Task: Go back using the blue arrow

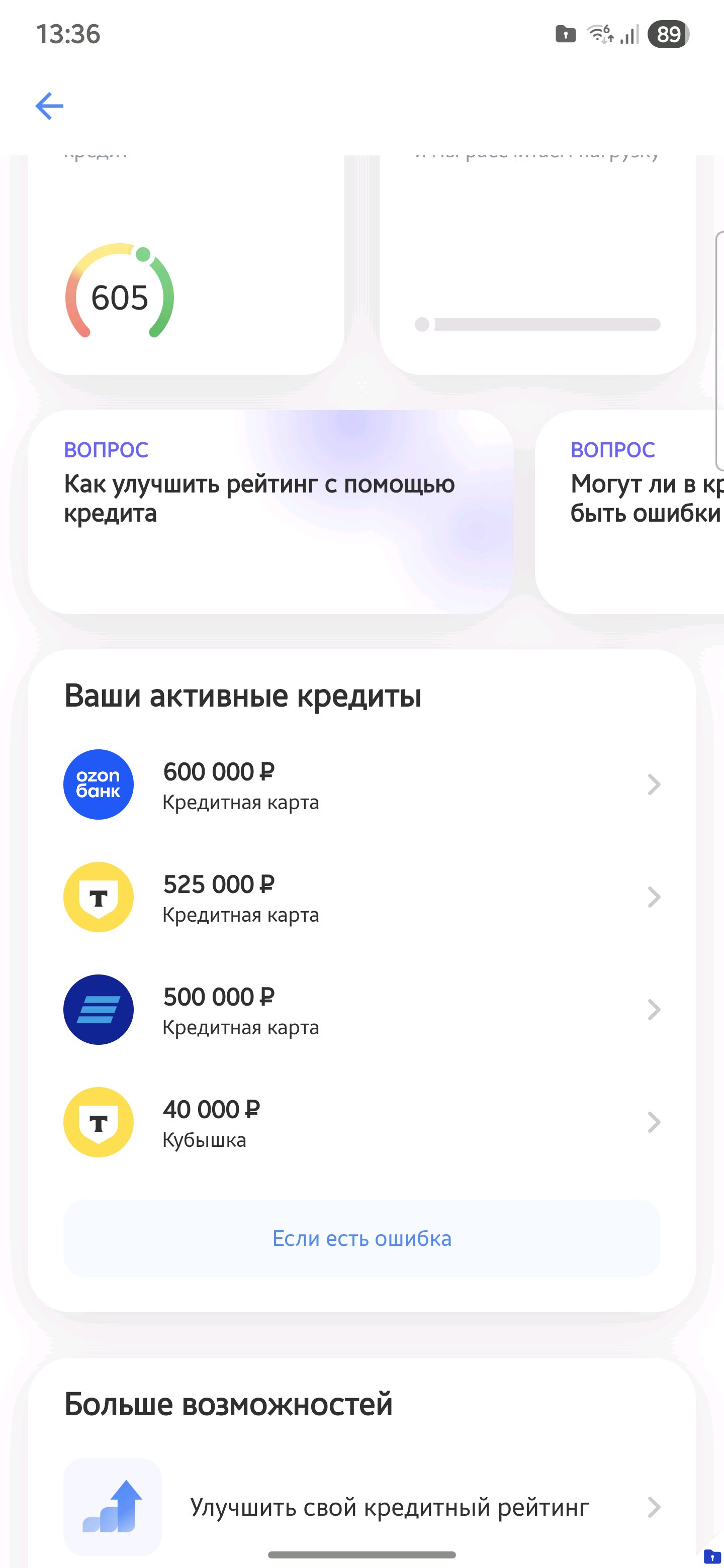Action: 50,107
